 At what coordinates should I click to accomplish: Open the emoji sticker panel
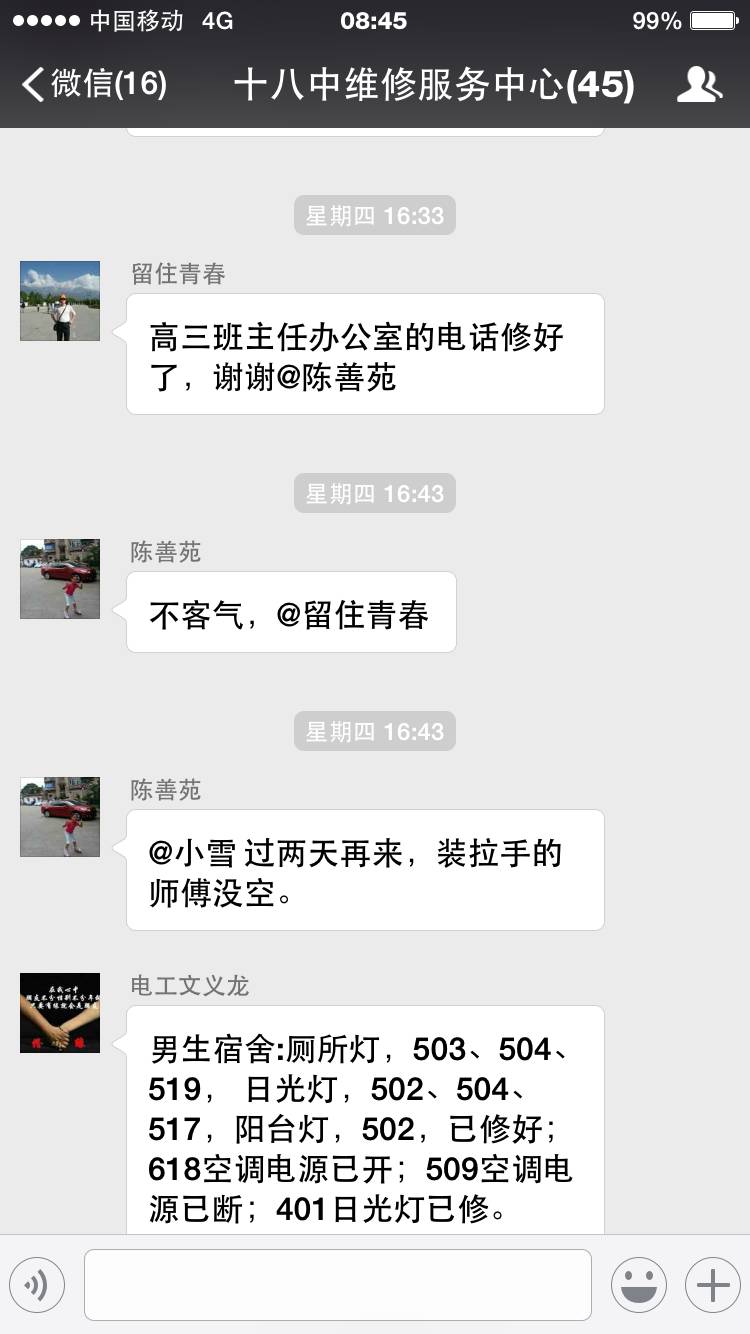point(639,1285)
